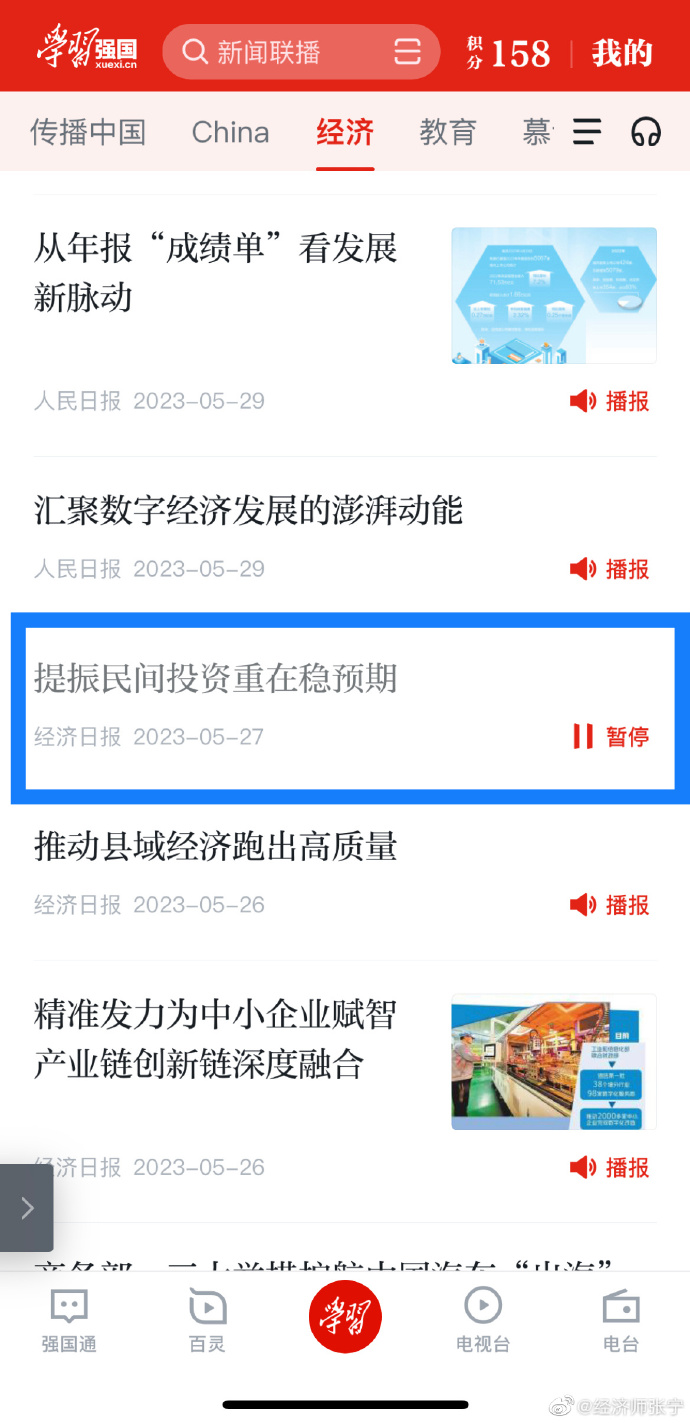Open the channel list menu icon
This screenshot has height=1423, width=690.
(x=587, y=132)
